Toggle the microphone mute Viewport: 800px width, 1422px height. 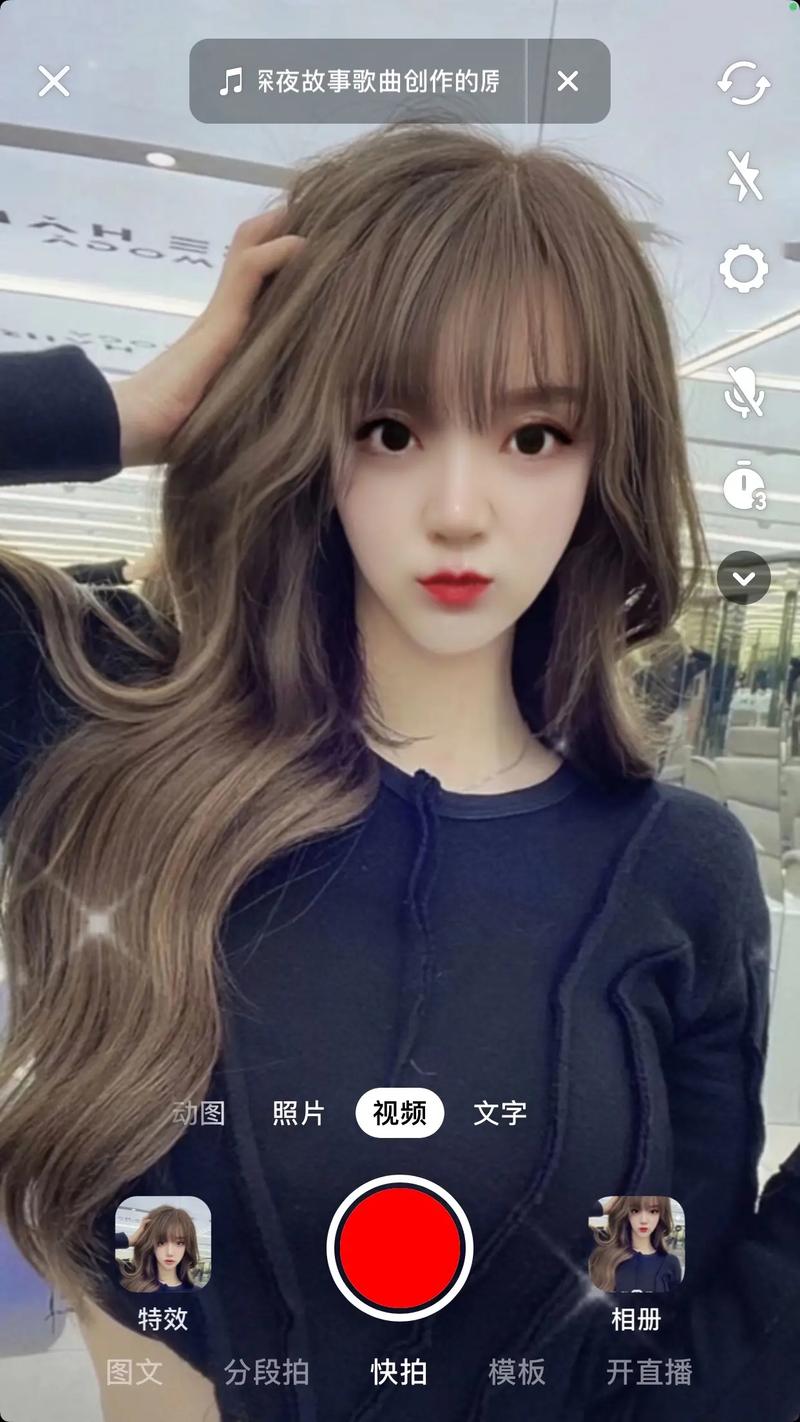pos(744,391)
